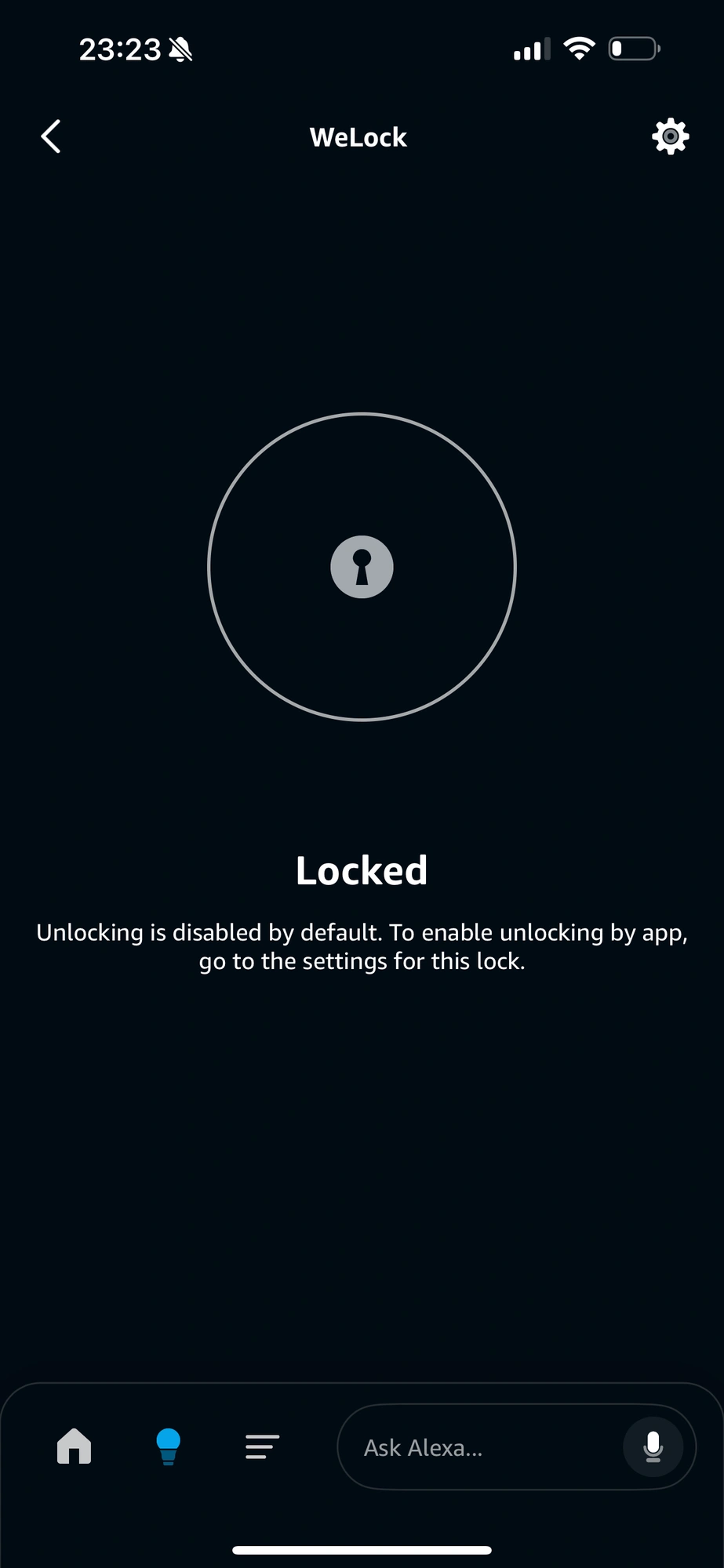Go back from the WeLock screen
This screenshot has height=1568, width=724.
[51, 136]
